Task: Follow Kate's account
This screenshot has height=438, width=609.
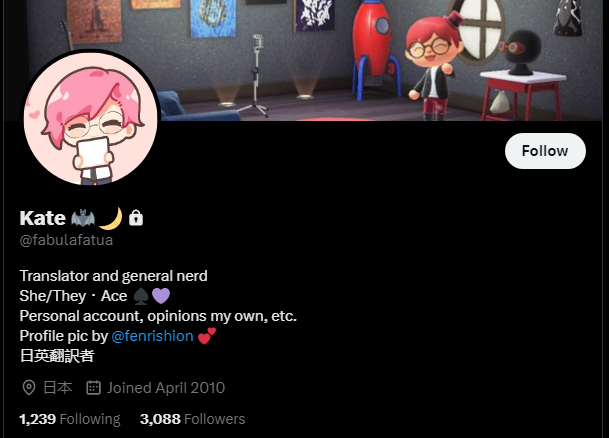Action: [x=545, y=151]
